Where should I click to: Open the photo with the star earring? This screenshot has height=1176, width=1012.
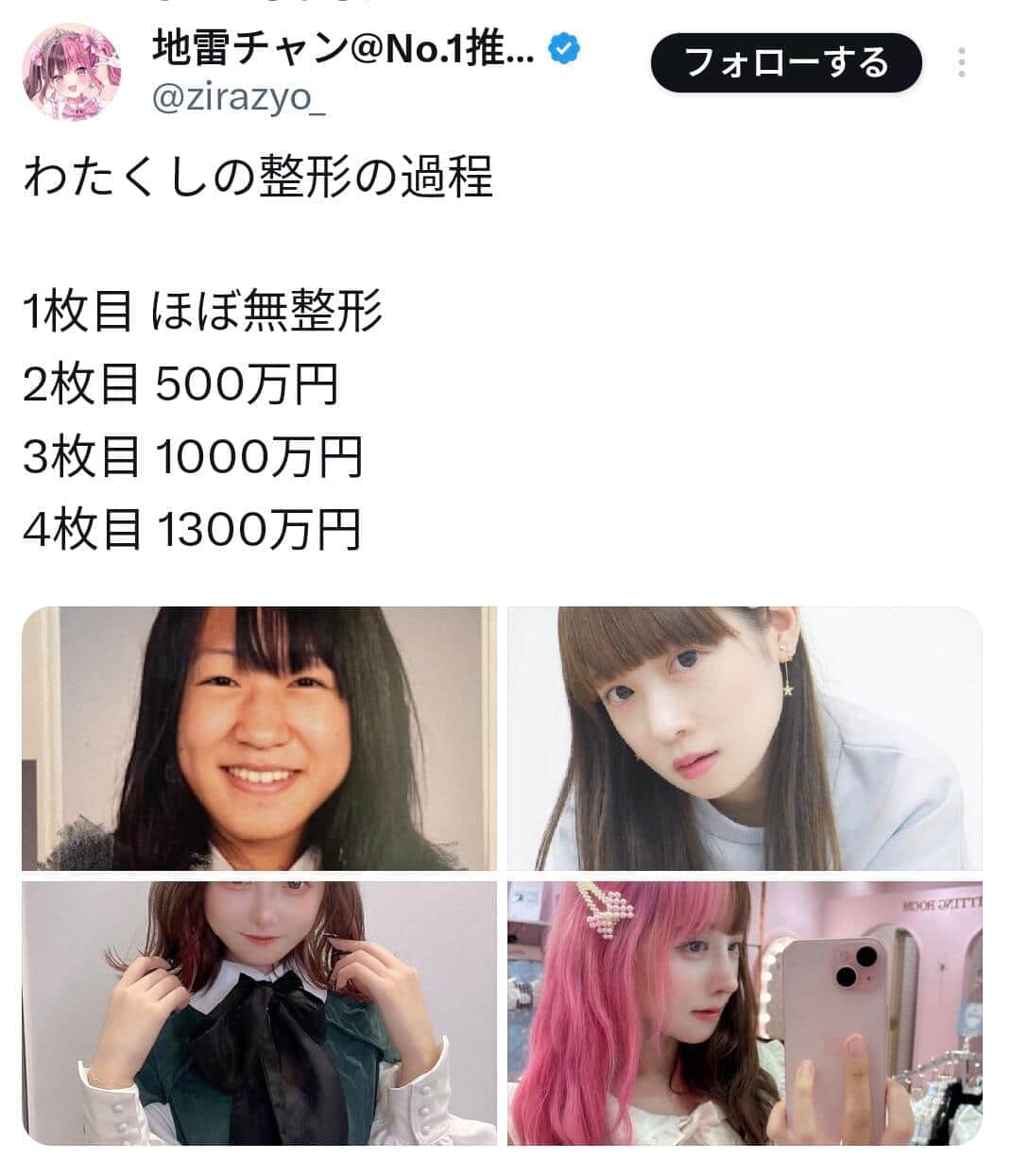pyautogui.click(x=745, y=738)
